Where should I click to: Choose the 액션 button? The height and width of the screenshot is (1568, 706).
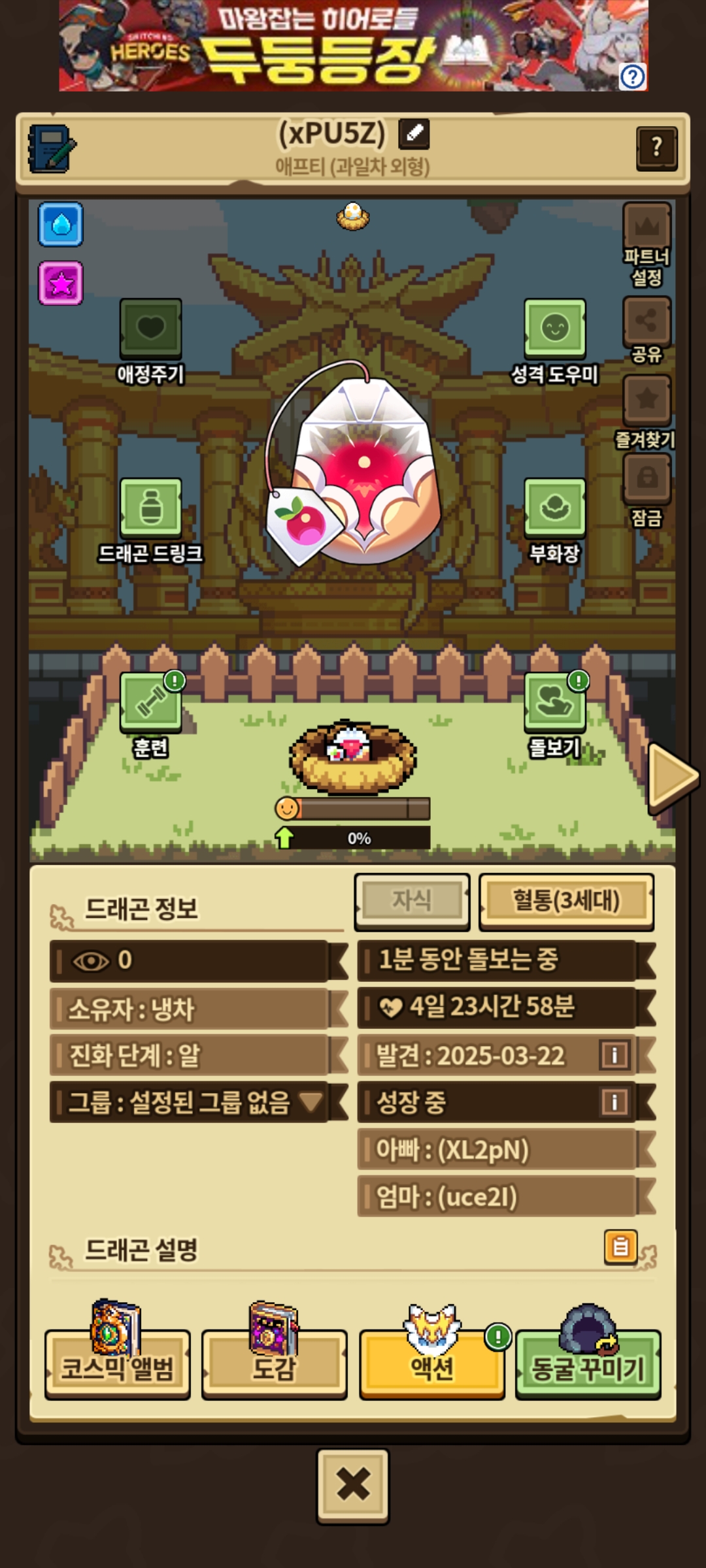[x=431, y=1365]
